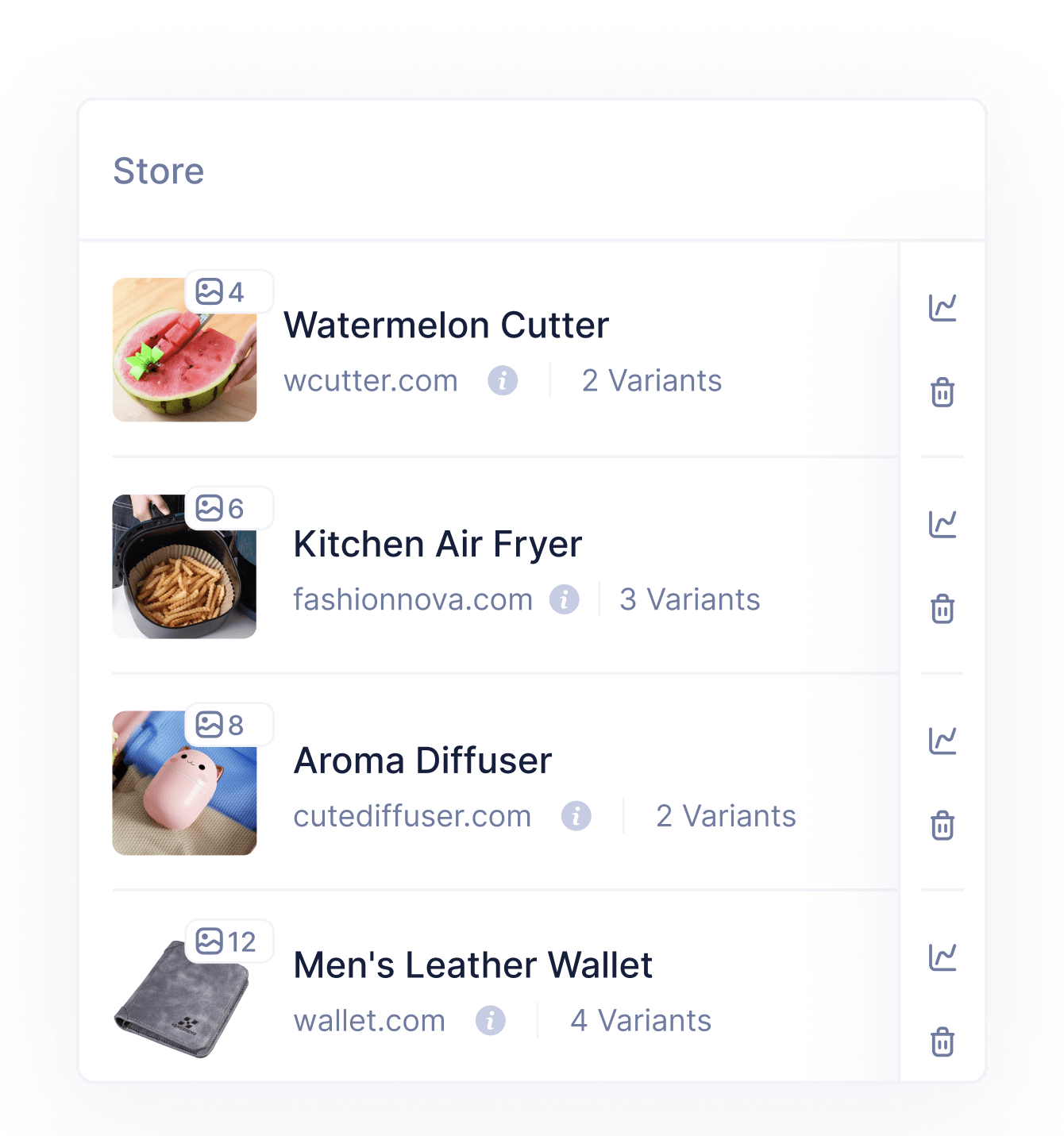This screenshot has width=1064, height=1136.
Task: Open analytics chart for Watermelon Cutter
Action: click(943, 307)
